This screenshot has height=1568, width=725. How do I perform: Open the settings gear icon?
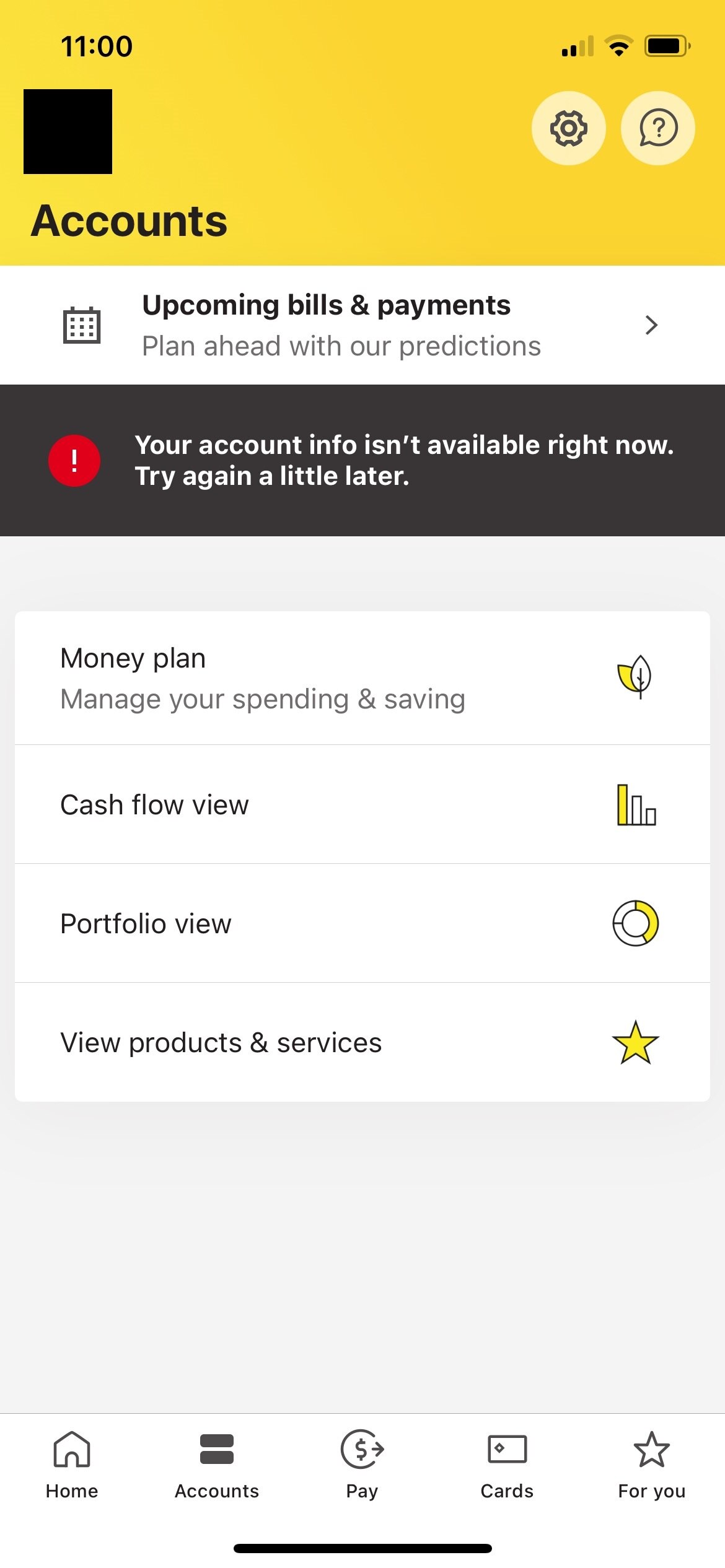[568, 128]
